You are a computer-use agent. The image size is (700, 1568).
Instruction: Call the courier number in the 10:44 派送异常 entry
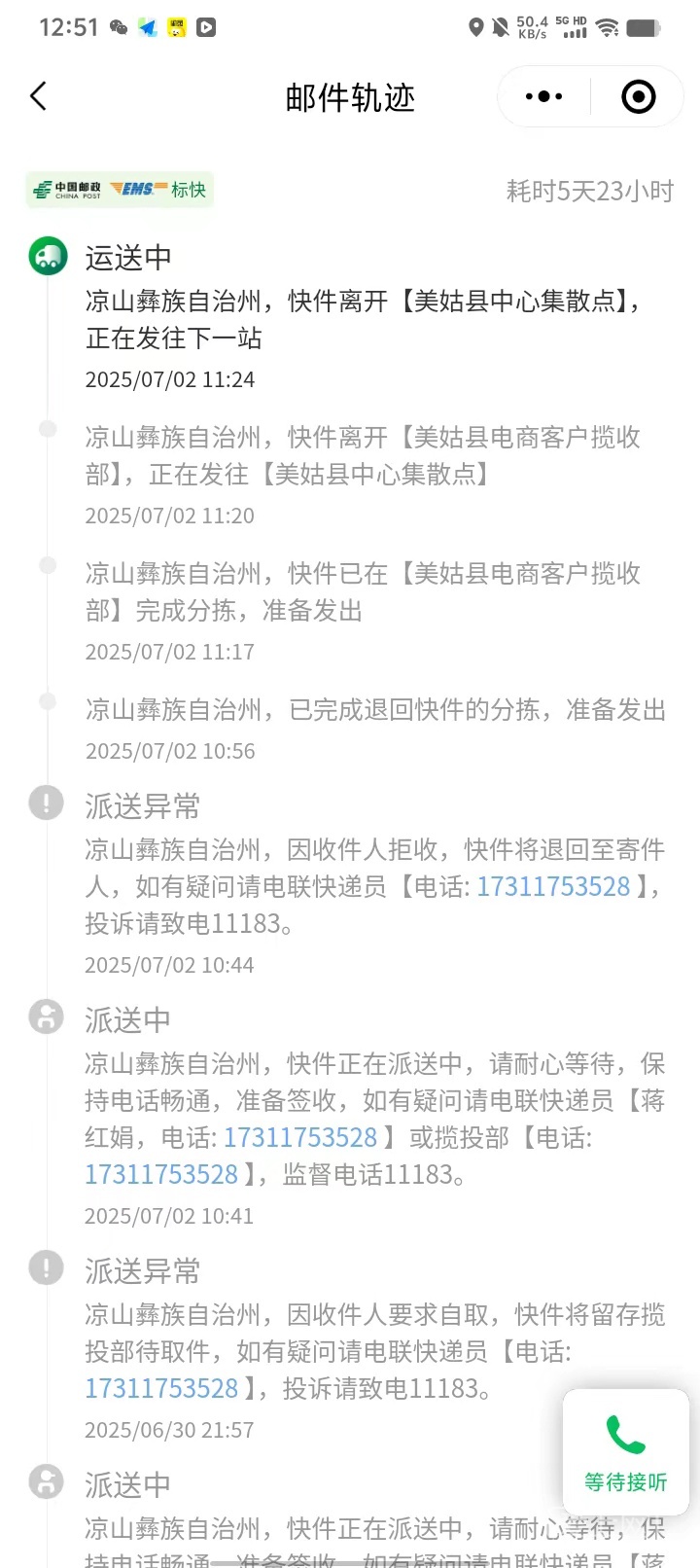(553, 887)
